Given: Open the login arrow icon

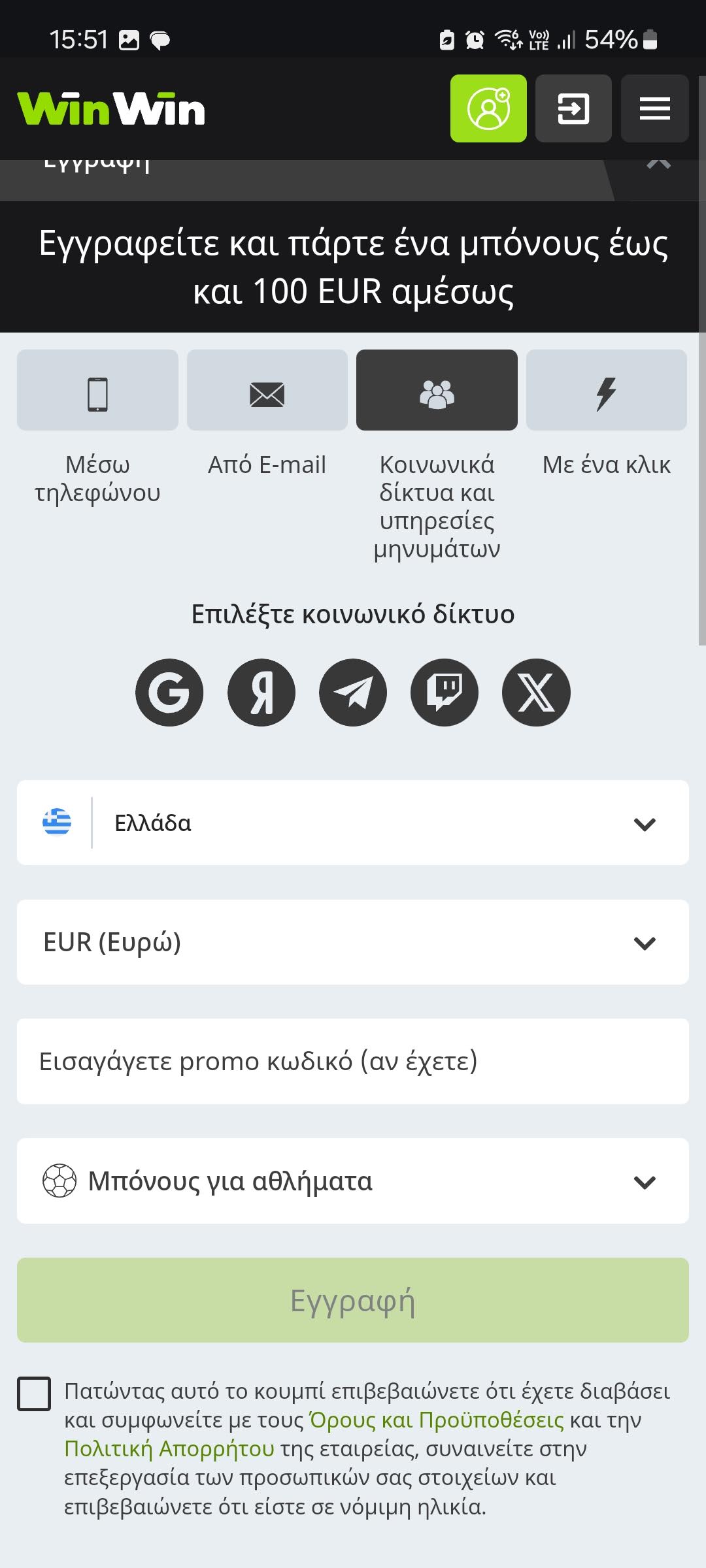Looking at the screenshot, I should pos(573,108).
